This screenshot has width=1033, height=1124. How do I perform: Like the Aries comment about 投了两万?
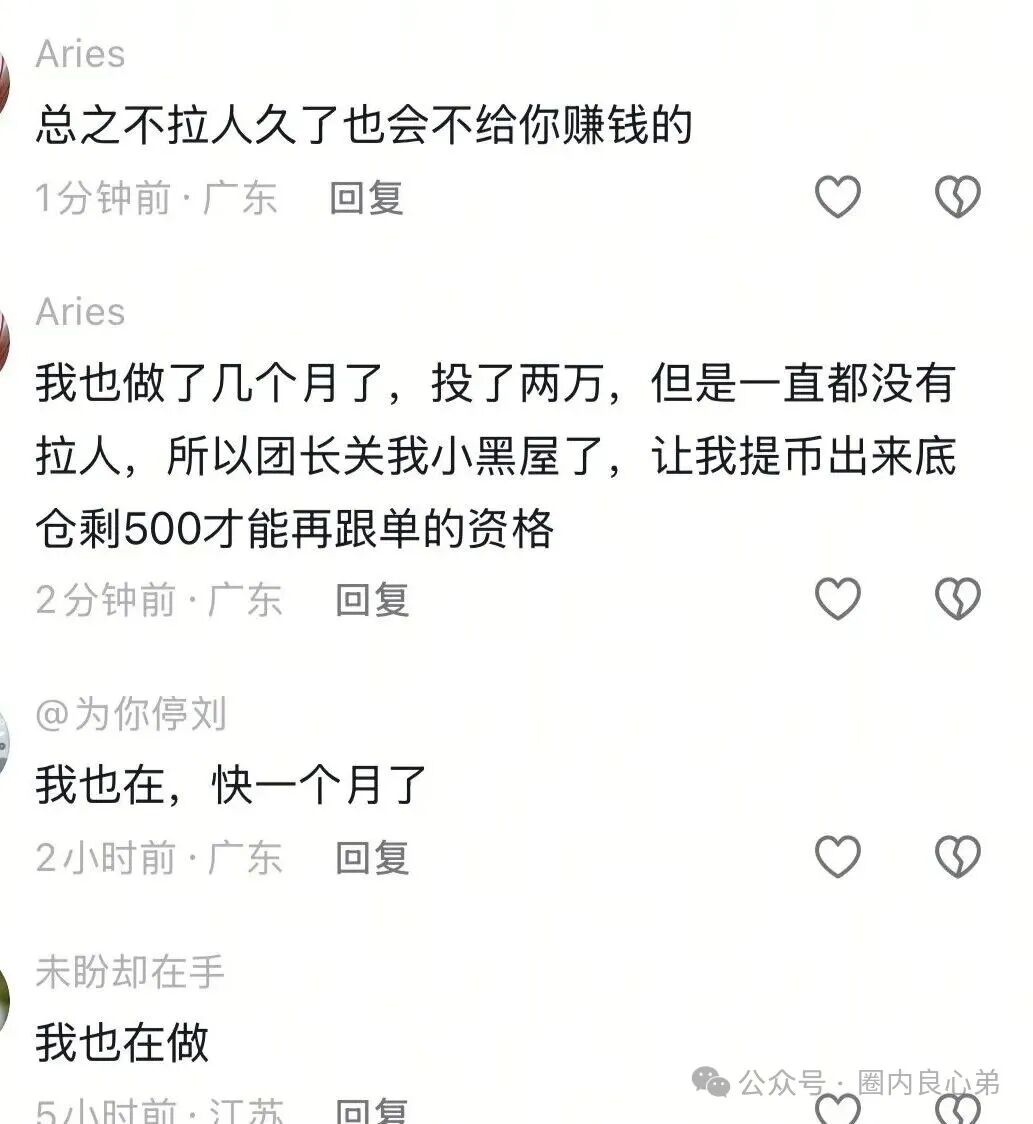pyautogui.click(x=837, y=599)
